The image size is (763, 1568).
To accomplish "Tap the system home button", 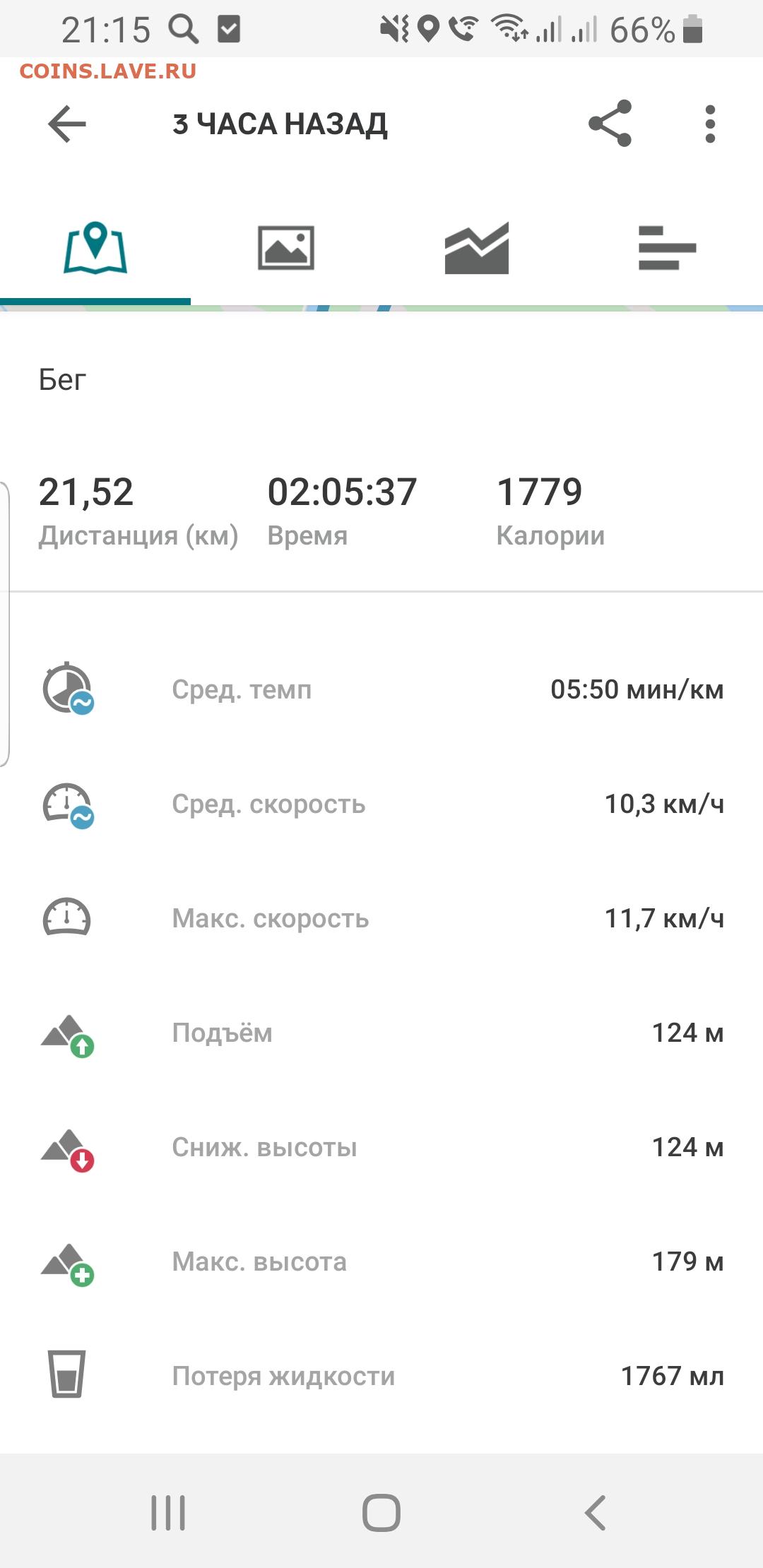I will tap(381, 1512).
